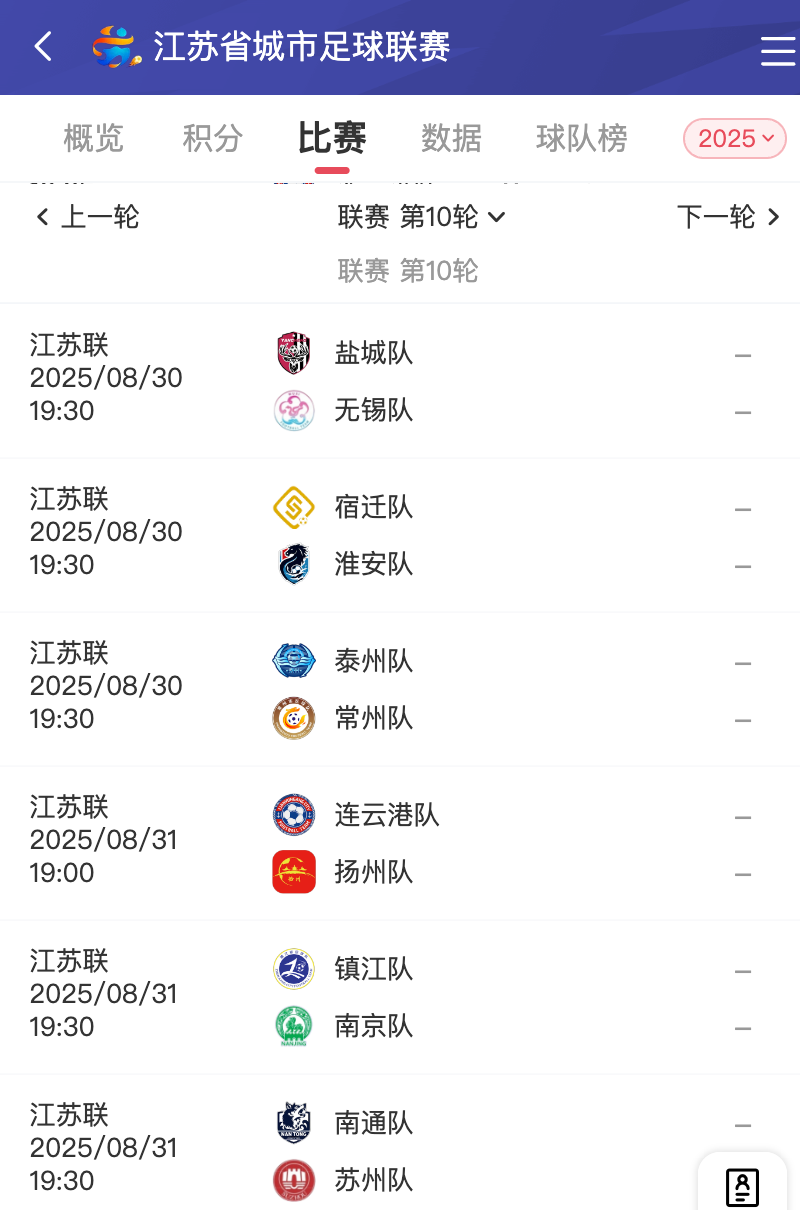Select the 宿迁队 club badge
Screen dimensions: 800x1210
pos(294,508)
